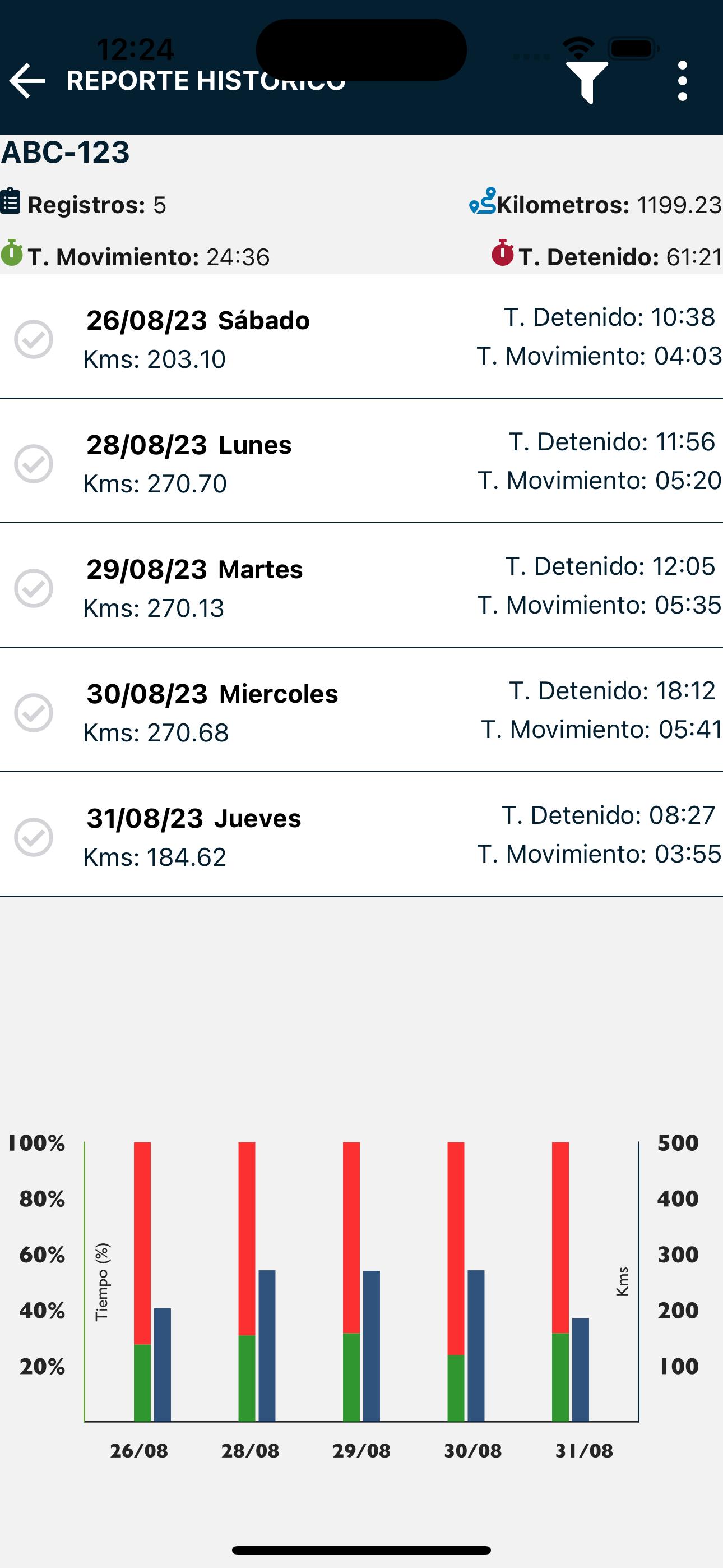Open the 28/08/23 Lunes record

click(361, 462)
